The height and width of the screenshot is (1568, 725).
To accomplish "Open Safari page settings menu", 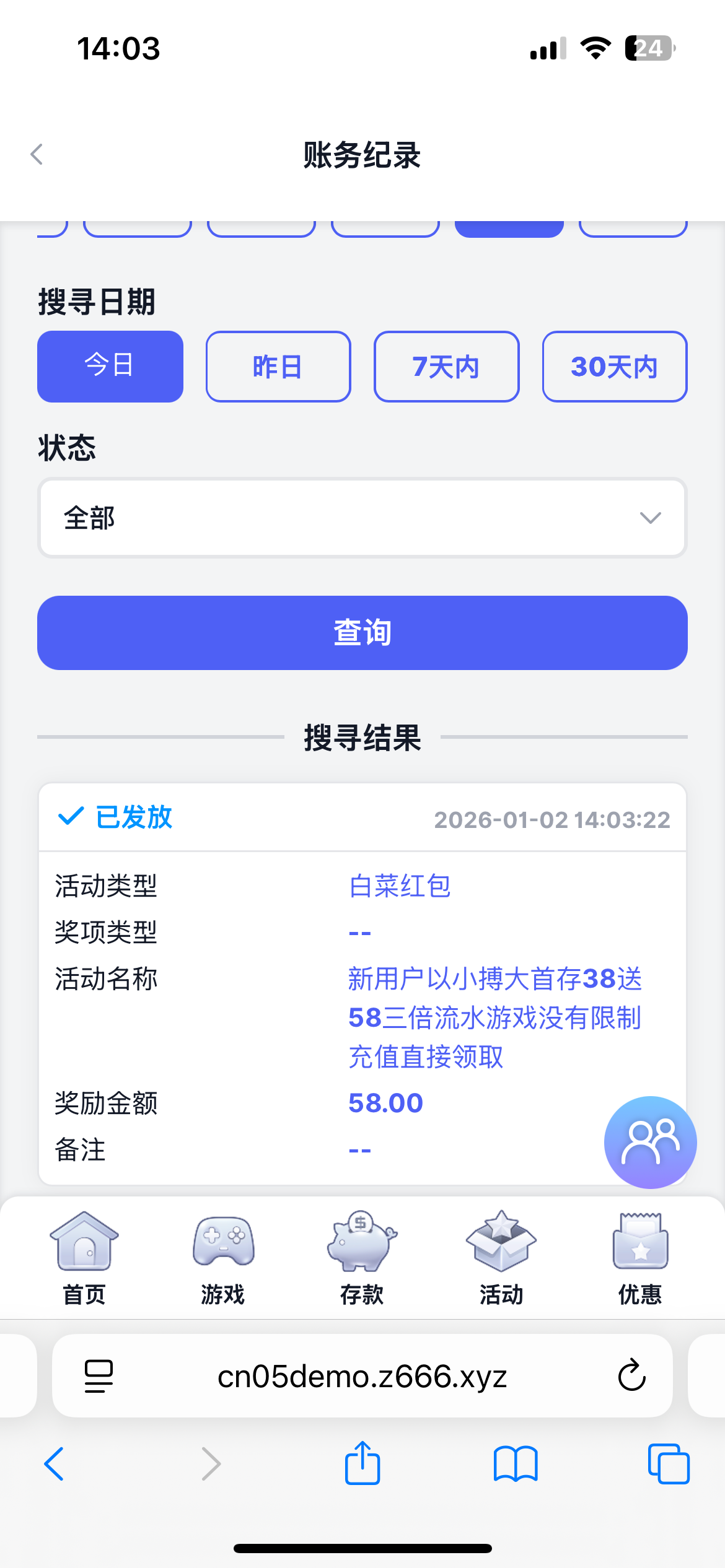I will pos(99,1376).
